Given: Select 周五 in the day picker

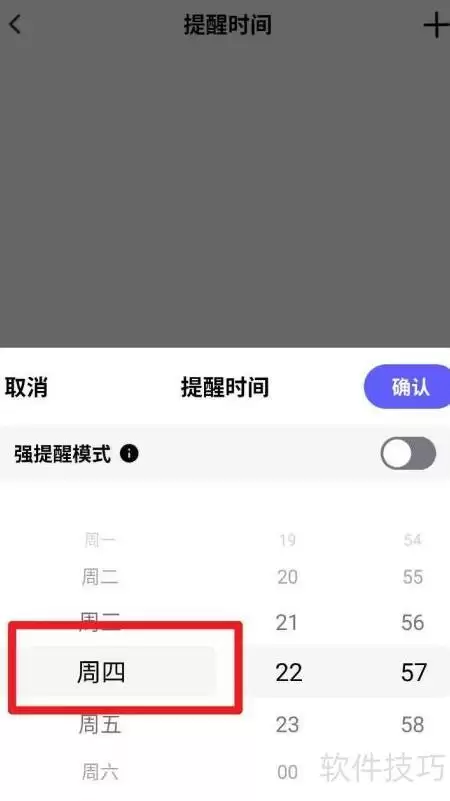Looking at the screenshot, I should (x=100, y=724).
